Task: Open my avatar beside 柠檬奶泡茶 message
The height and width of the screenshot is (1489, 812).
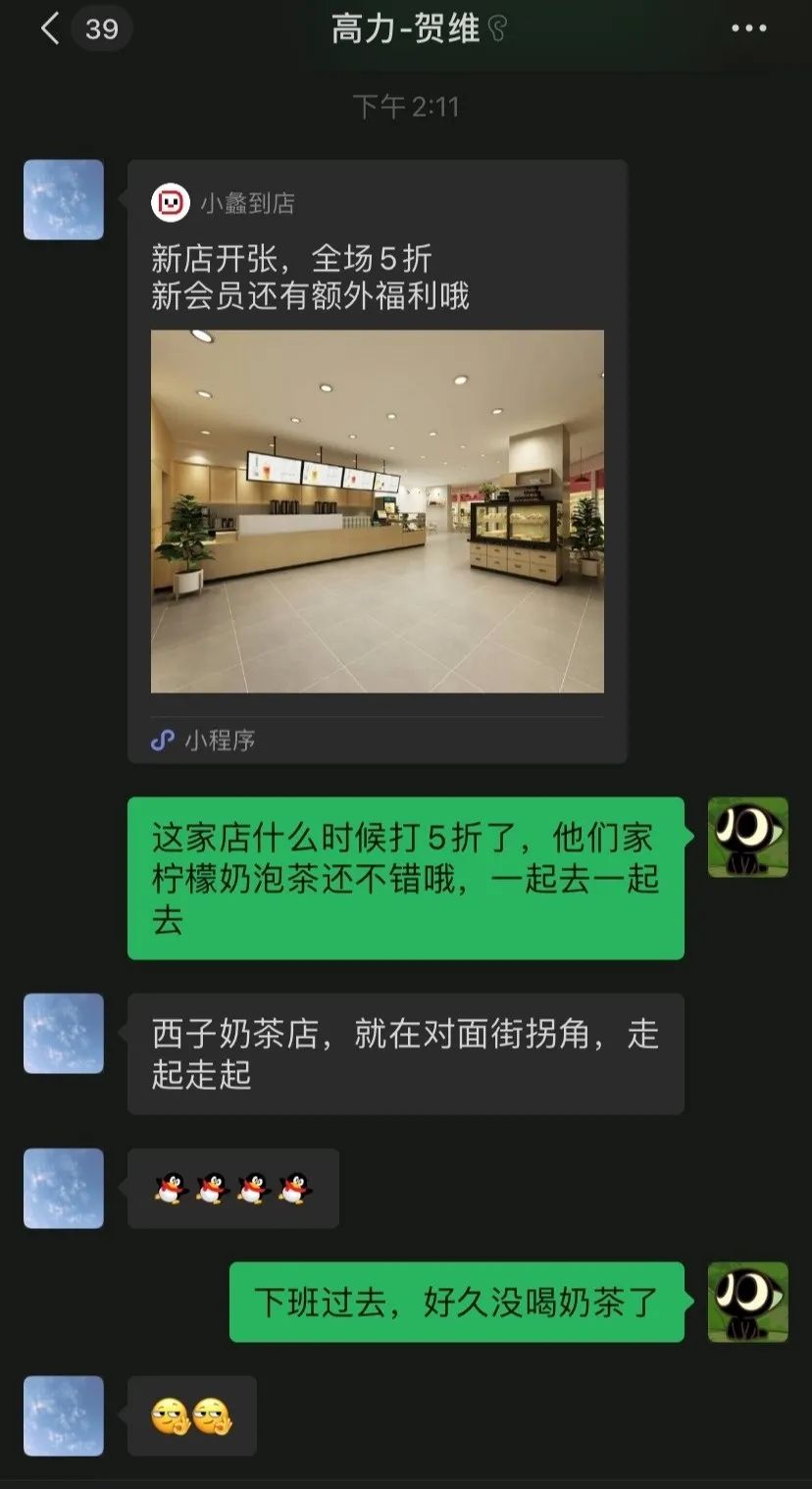Action: [x=747, y=837]
